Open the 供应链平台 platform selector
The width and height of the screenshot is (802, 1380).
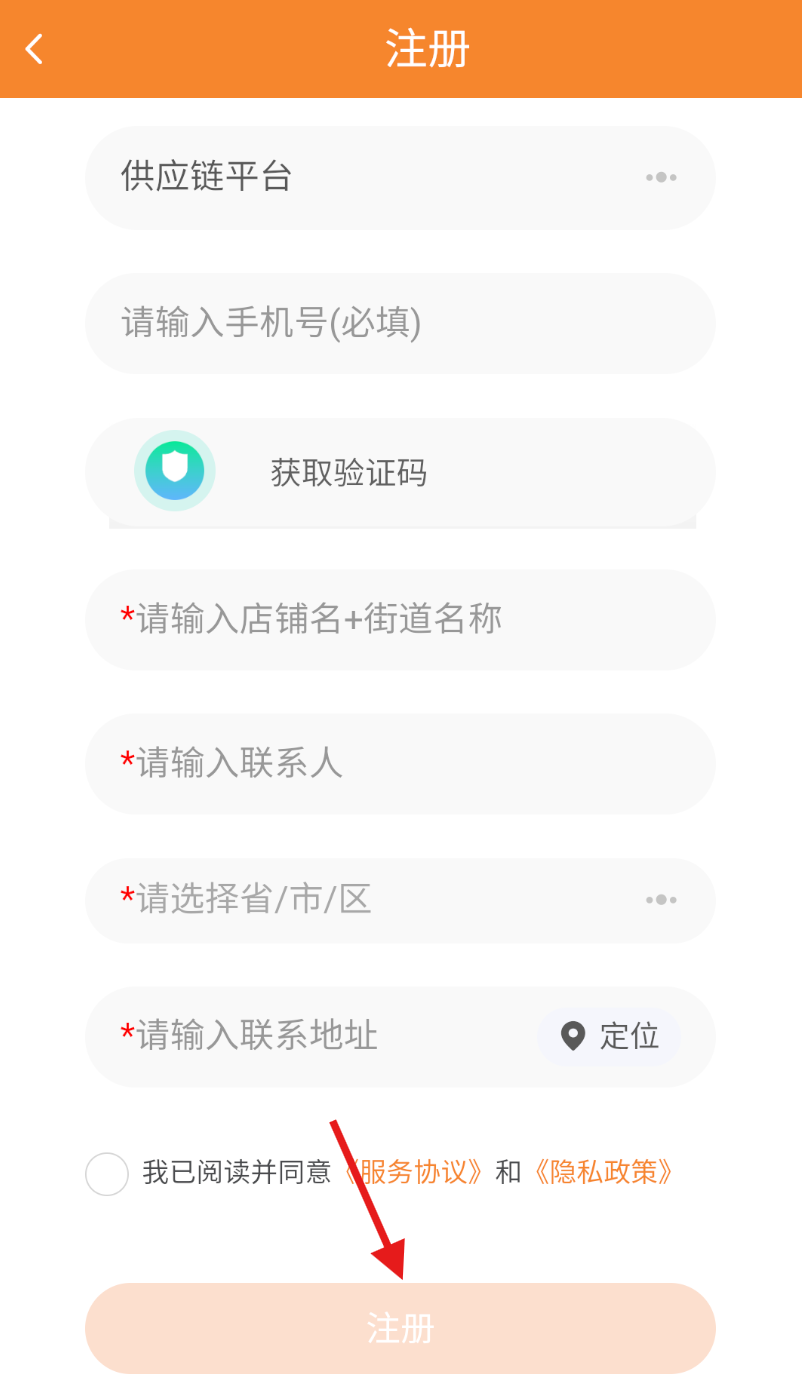pyautogui.click(x=400, y=177)
